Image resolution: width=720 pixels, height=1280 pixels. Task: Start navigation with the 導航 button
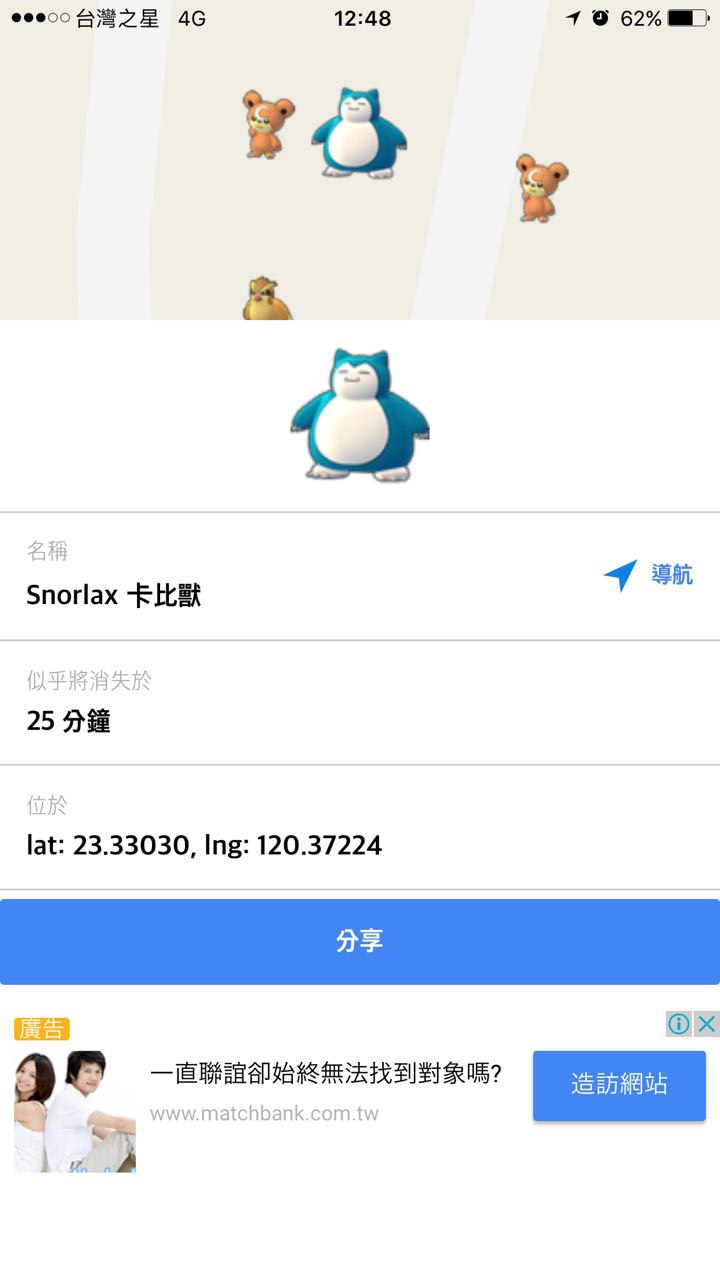tap(648, 575)
